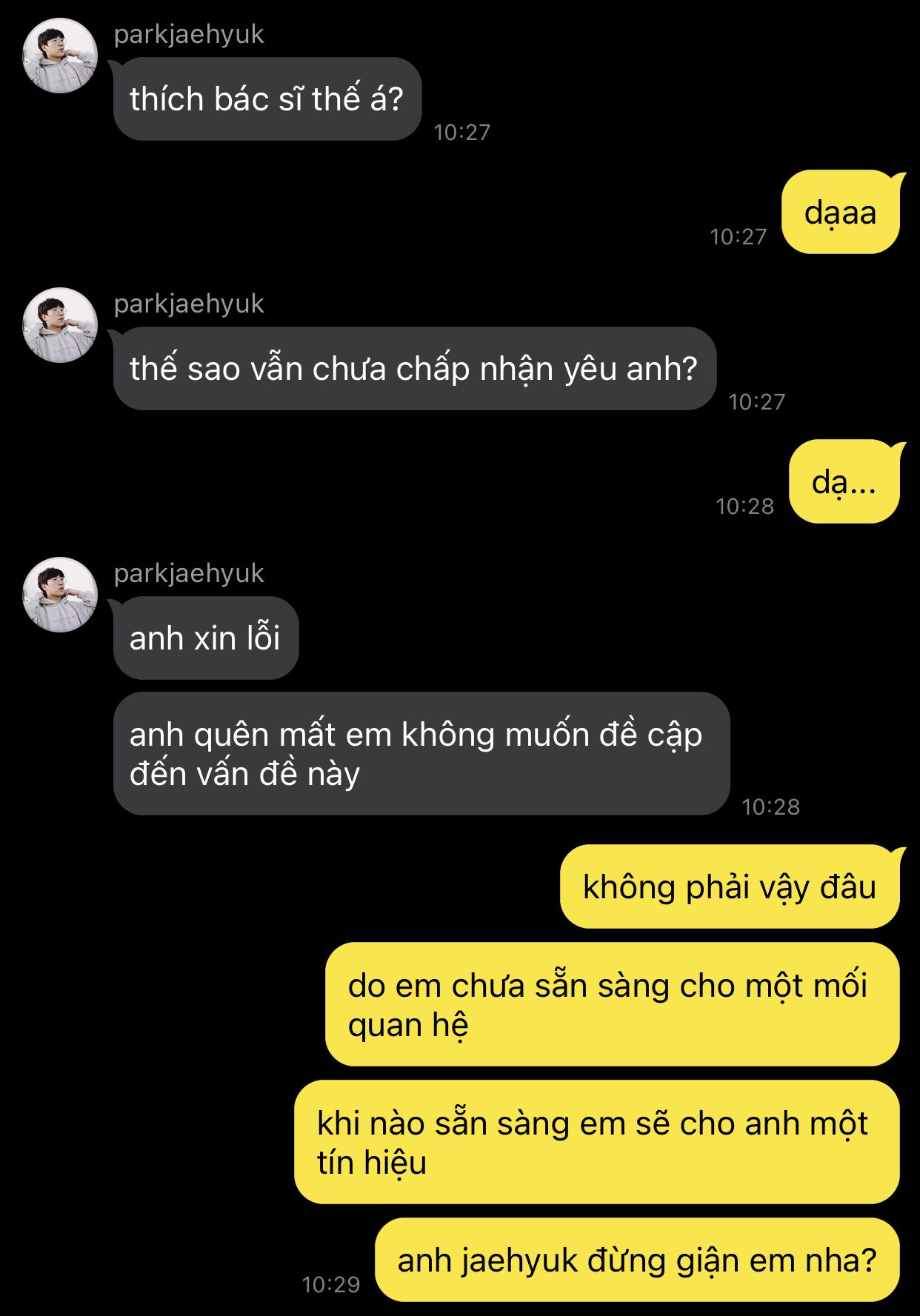Tap parkjaehyuk's profile photo next to "thế sao vẫn chưa chấp nhận yêu anh?"
The image size is (920, 1316).
pos(60,325)
